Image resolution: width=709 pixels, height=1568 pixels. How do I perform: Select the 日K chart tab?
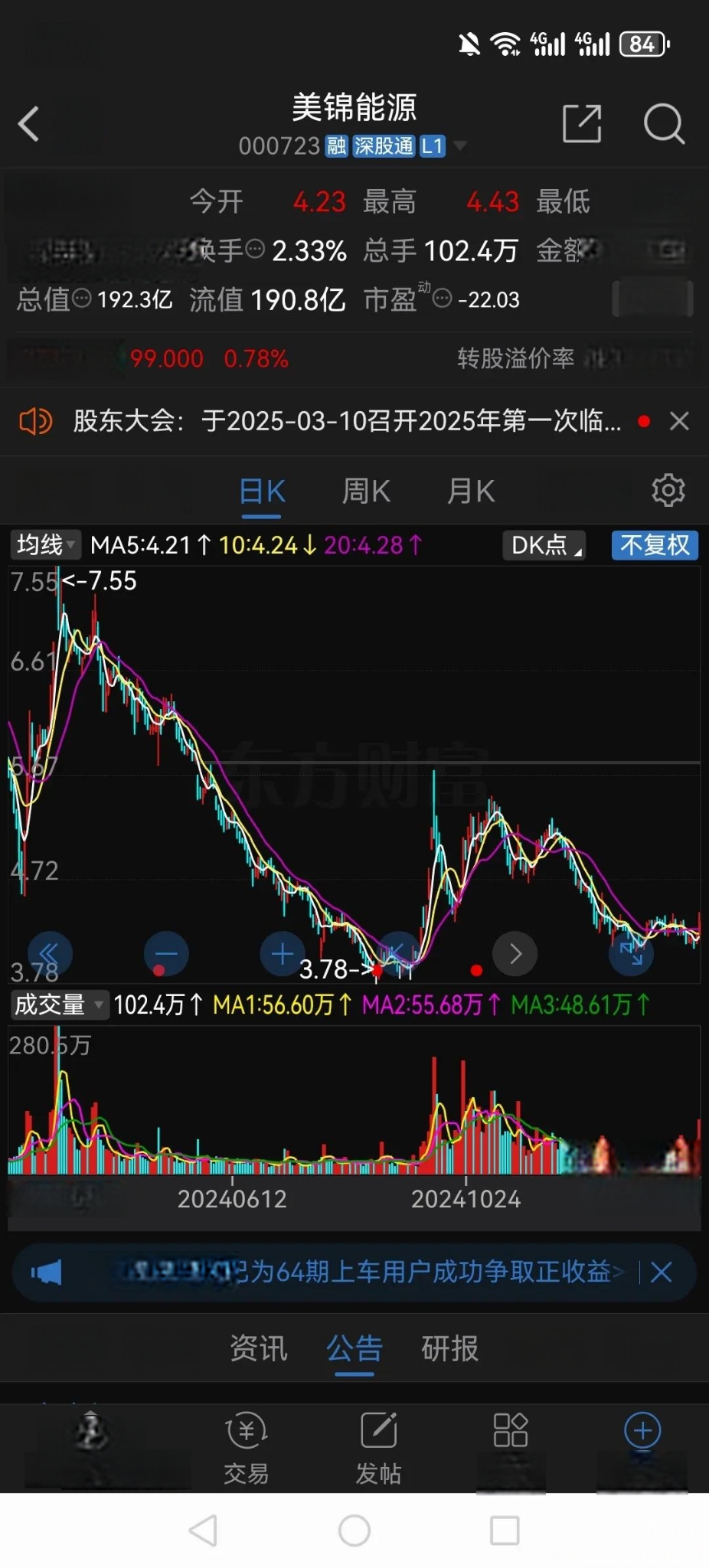(x=263, y=491)
